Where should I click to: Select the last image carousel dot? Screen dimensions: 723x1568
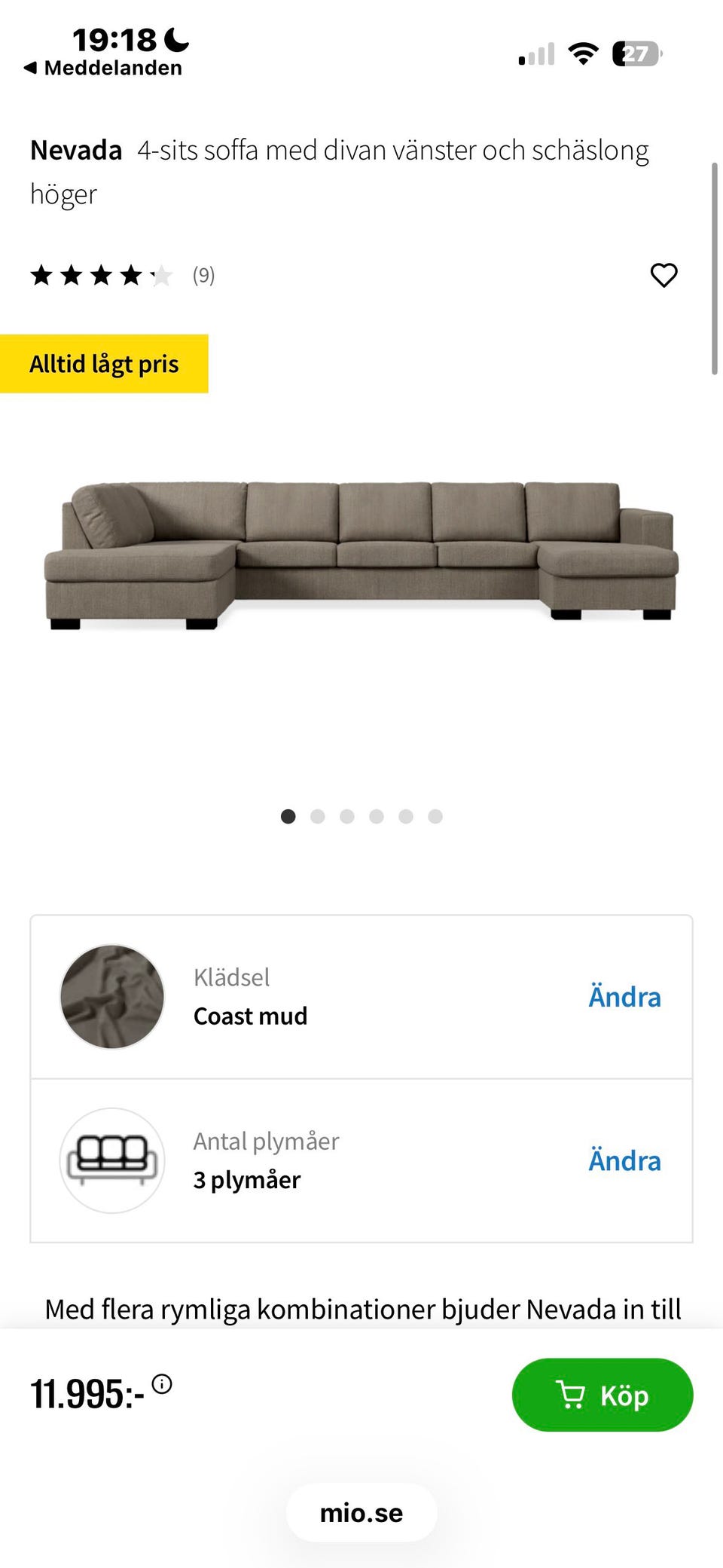(x=435, y=816)
